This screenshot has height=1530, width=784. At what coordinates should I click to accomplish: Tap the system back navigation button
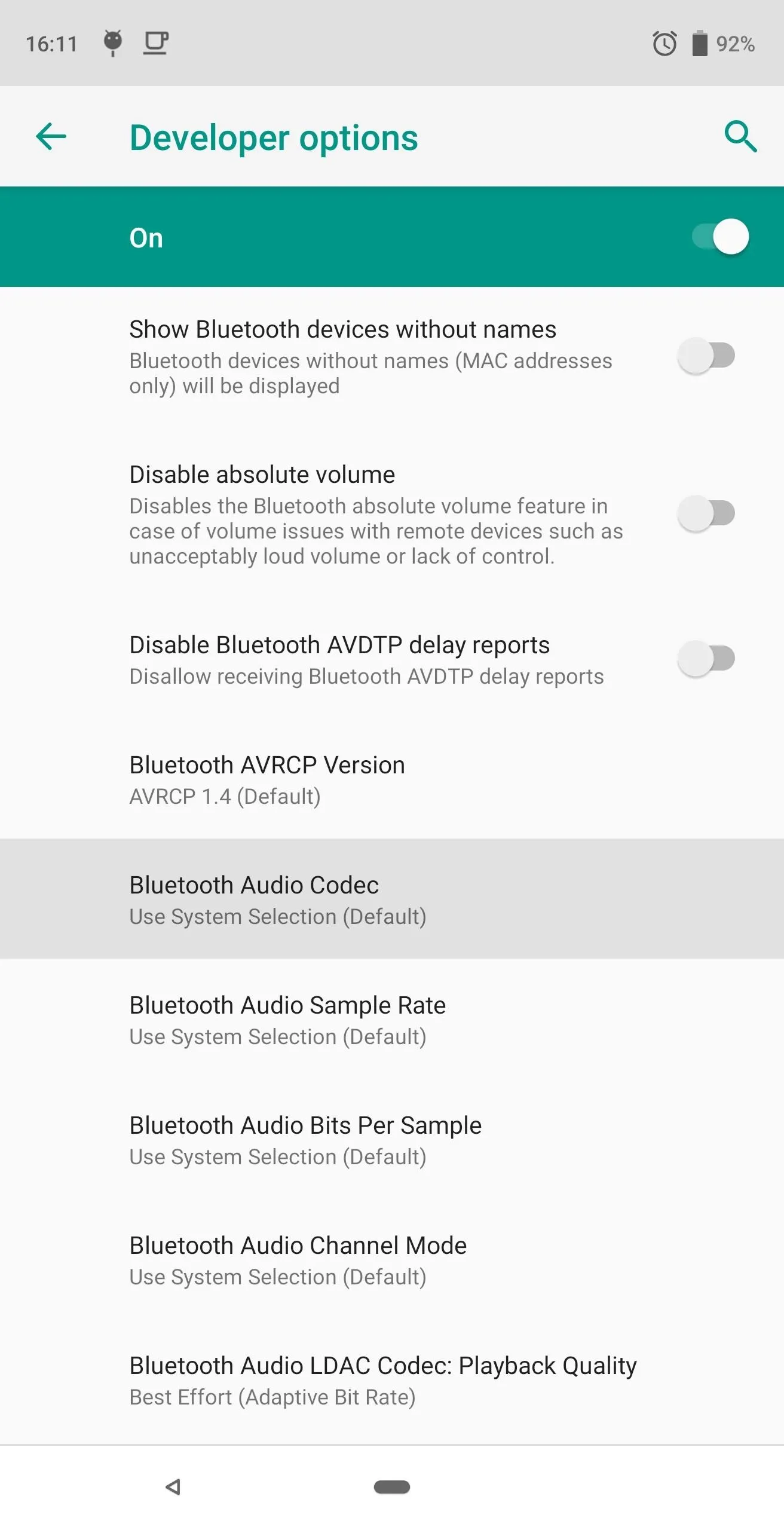pyautogui.click(x=173, y=1487)
